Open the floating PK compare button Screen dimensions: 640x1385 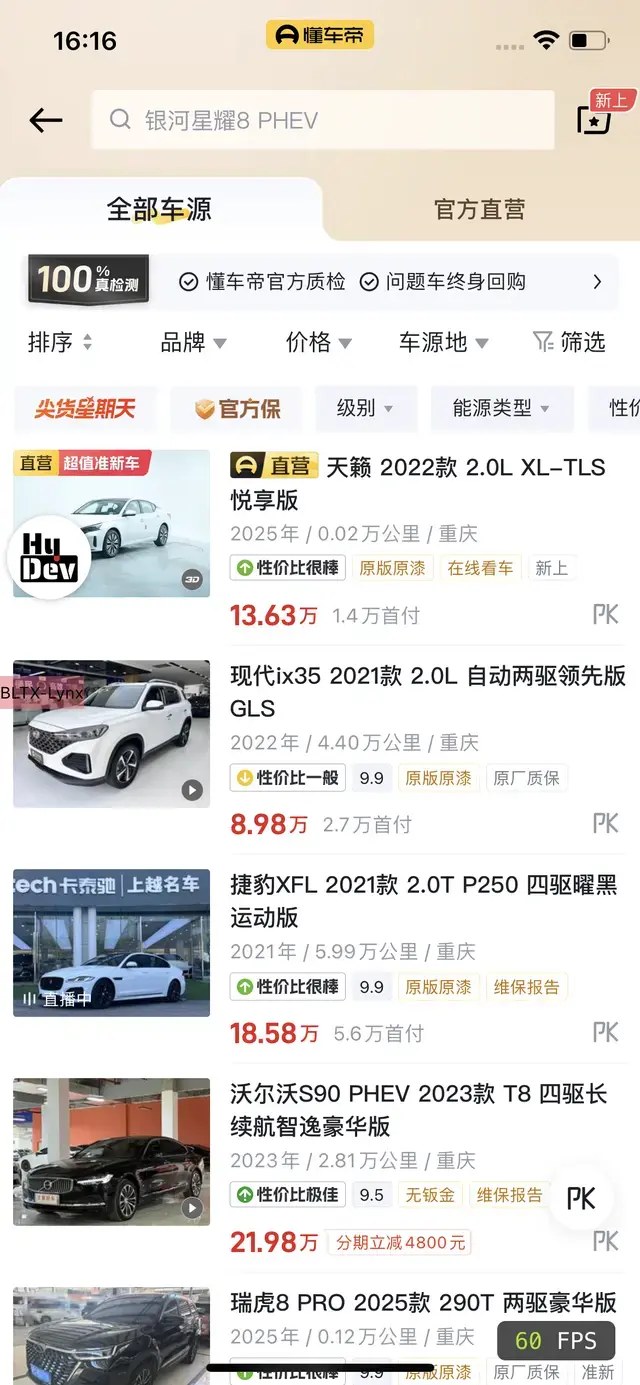pyautogui.click(x=581, y=1198)
